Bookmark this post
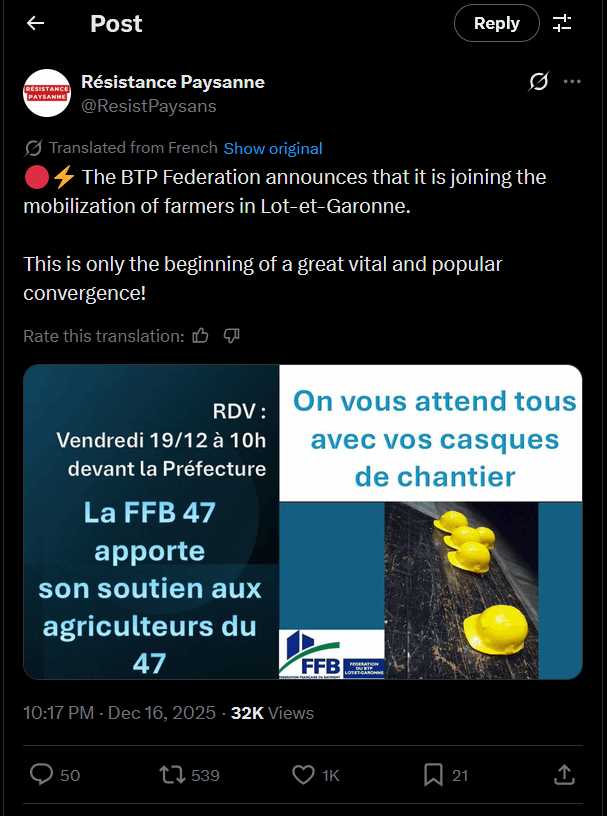The width and height of the screenshot is (607, 816). [x=433, y=775]
